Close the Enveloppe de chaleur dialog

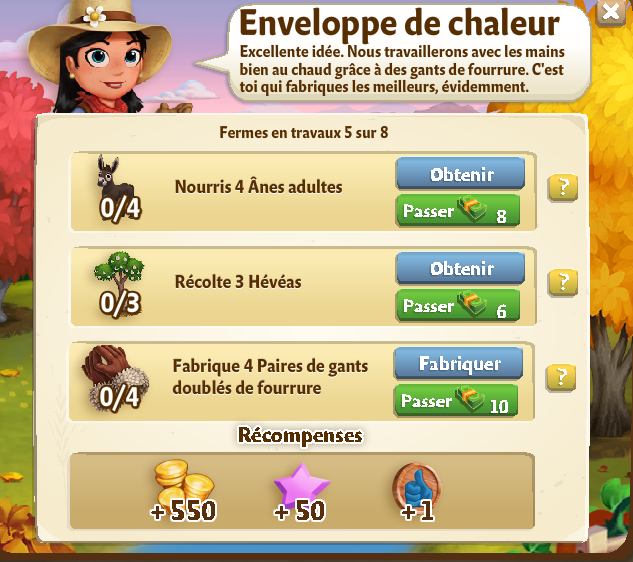point(609,12)
